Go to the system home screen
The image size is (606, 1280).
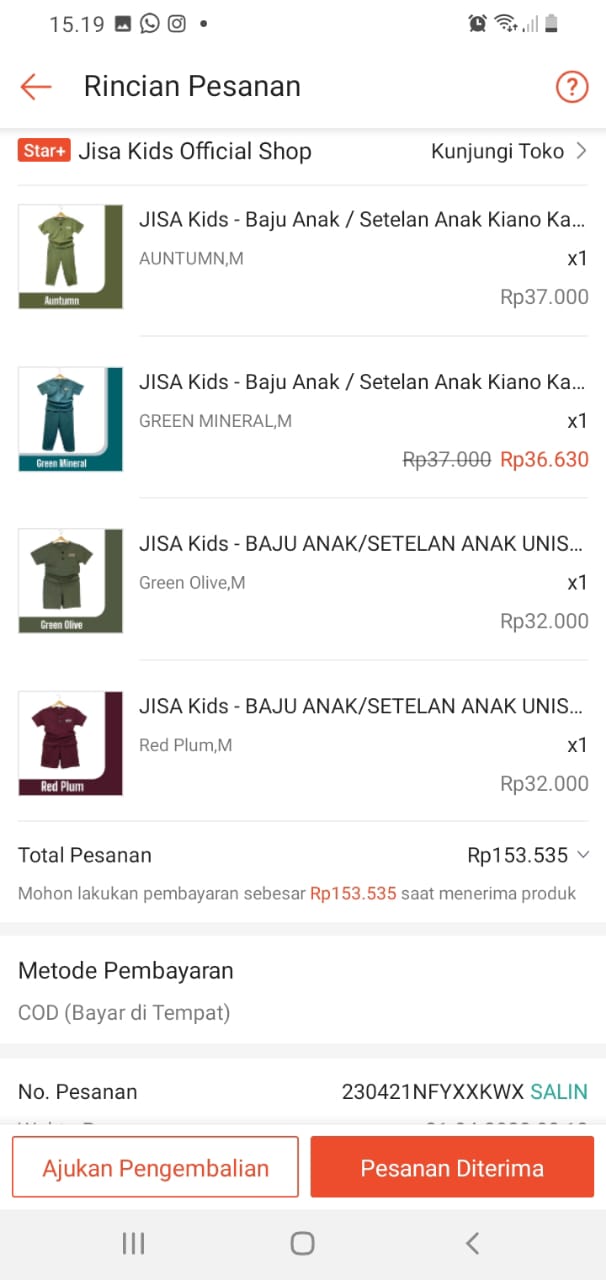tap(302, 1243)
